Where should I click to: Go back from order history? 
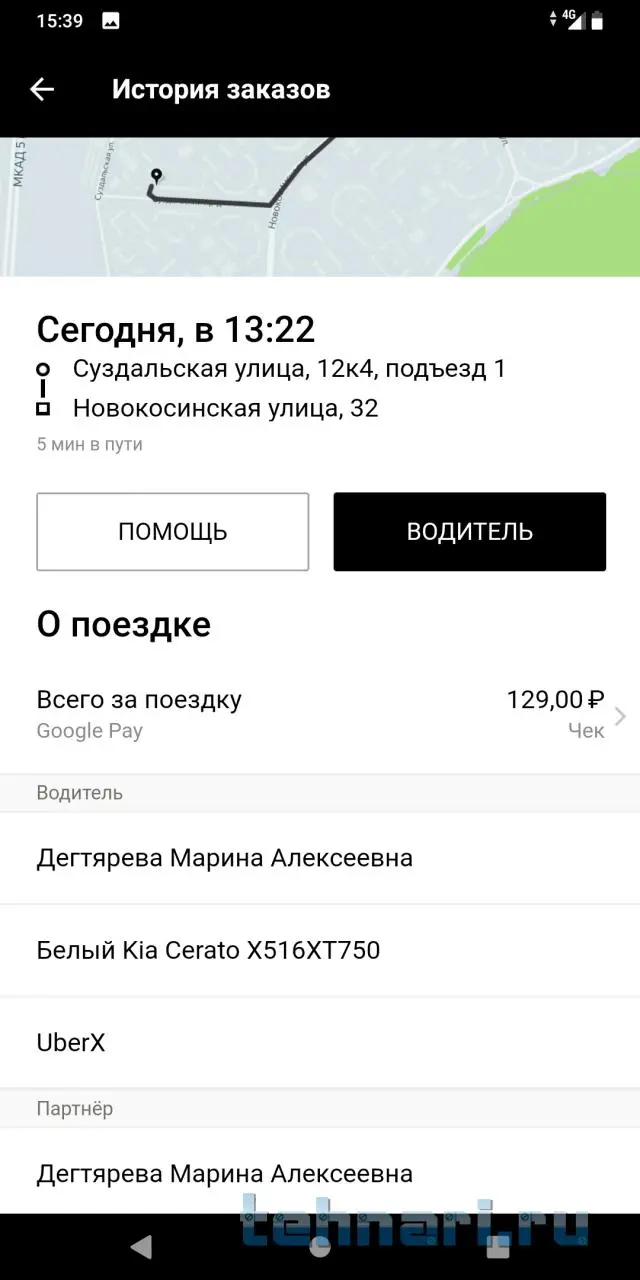point(42,90)
